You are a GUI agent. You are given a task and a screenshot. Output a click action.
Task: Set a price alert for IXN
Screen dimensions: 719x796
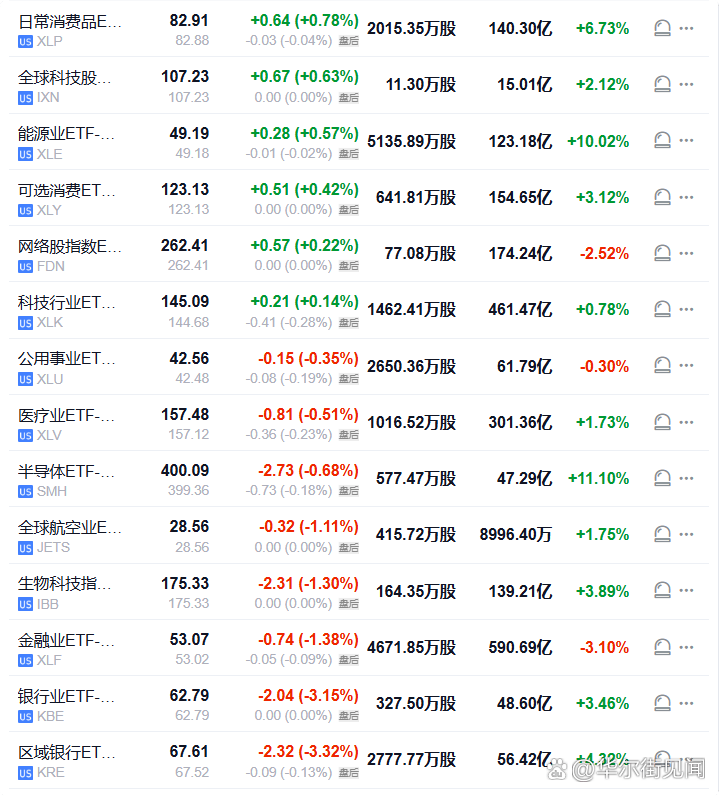pyautogui.click(x=661, y=85)
